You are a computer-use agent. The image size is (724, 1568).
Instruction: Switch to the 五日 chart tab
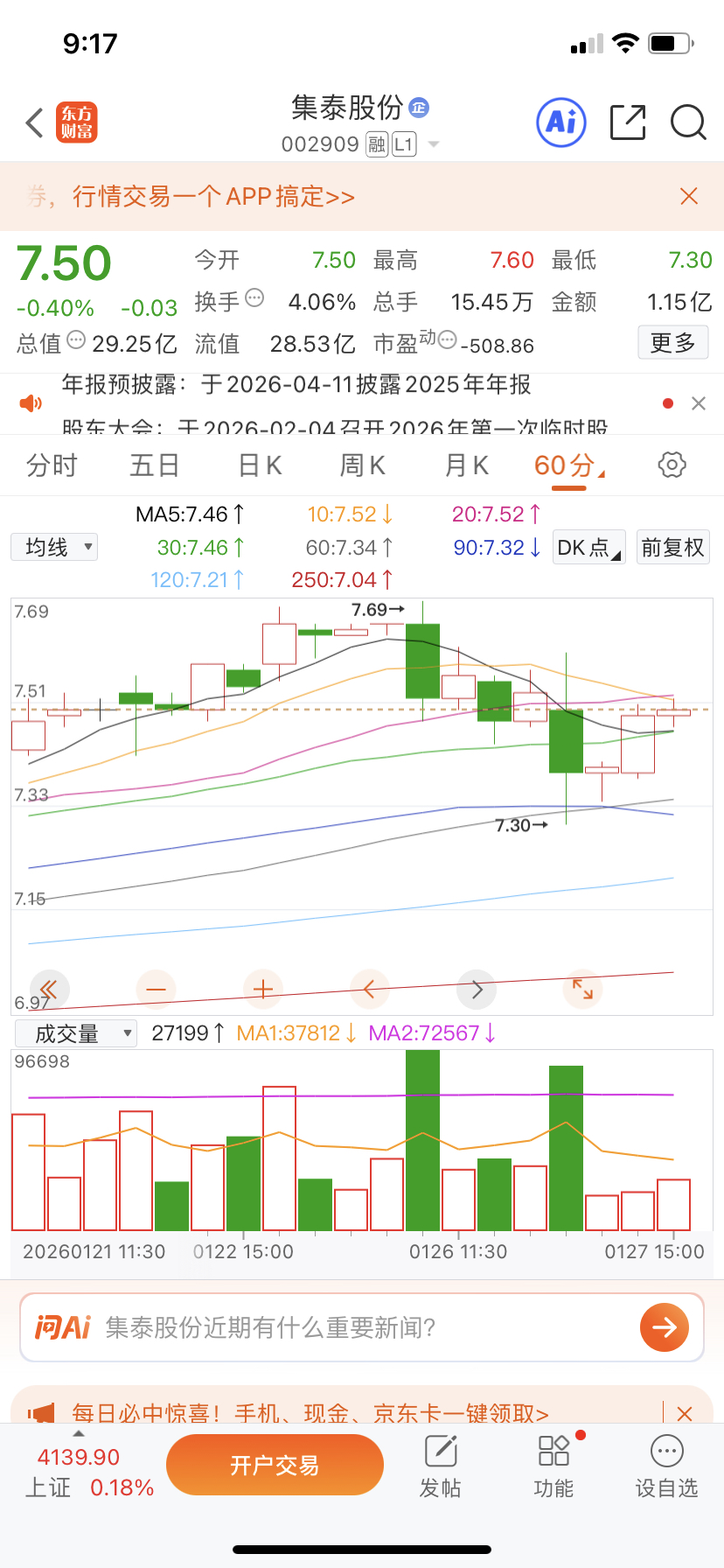tap(154, 465)
